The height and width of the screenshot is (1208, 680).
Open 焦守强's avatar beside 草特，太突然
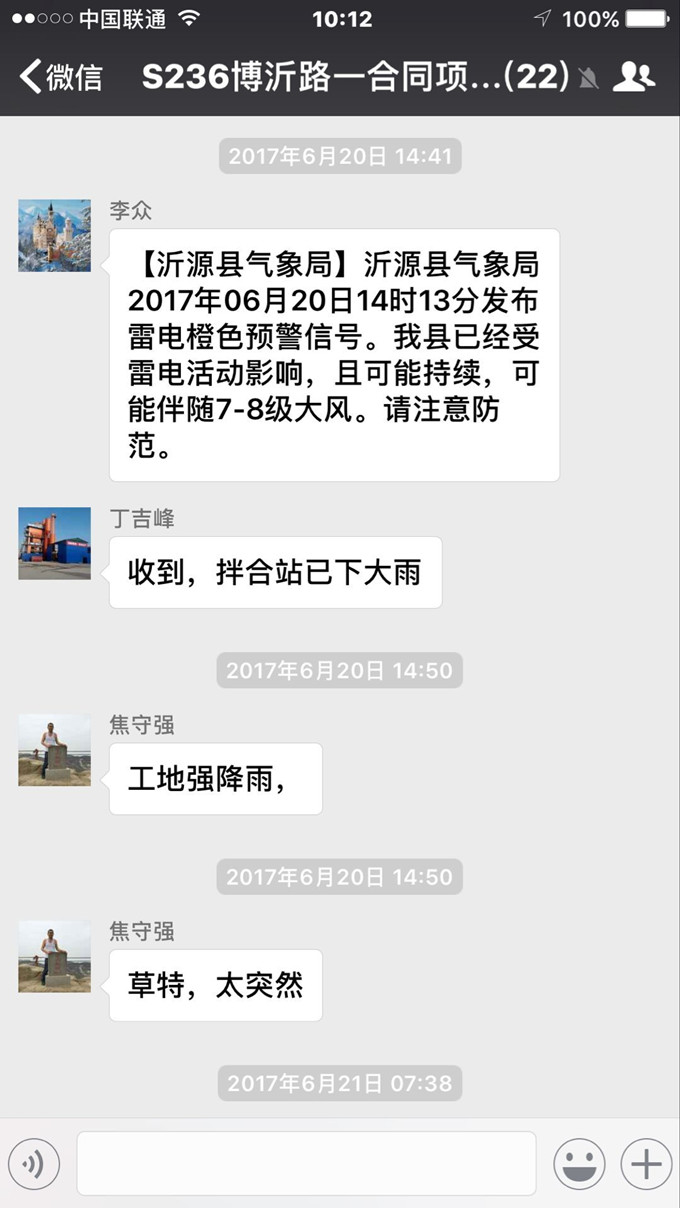coord(54,956)
